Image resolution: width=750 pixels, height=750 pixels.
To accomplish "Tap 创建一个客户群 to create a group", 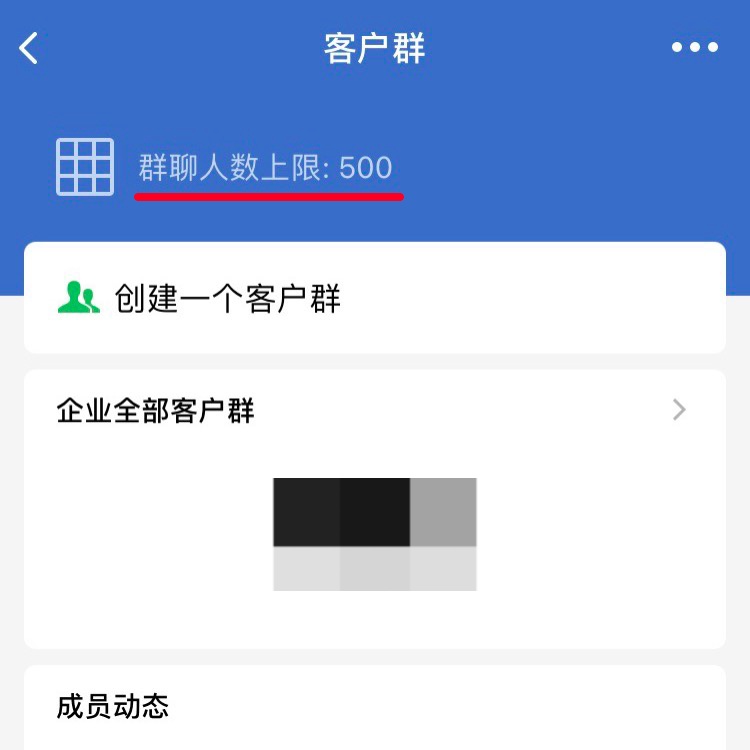I will [x=228, y=298].
